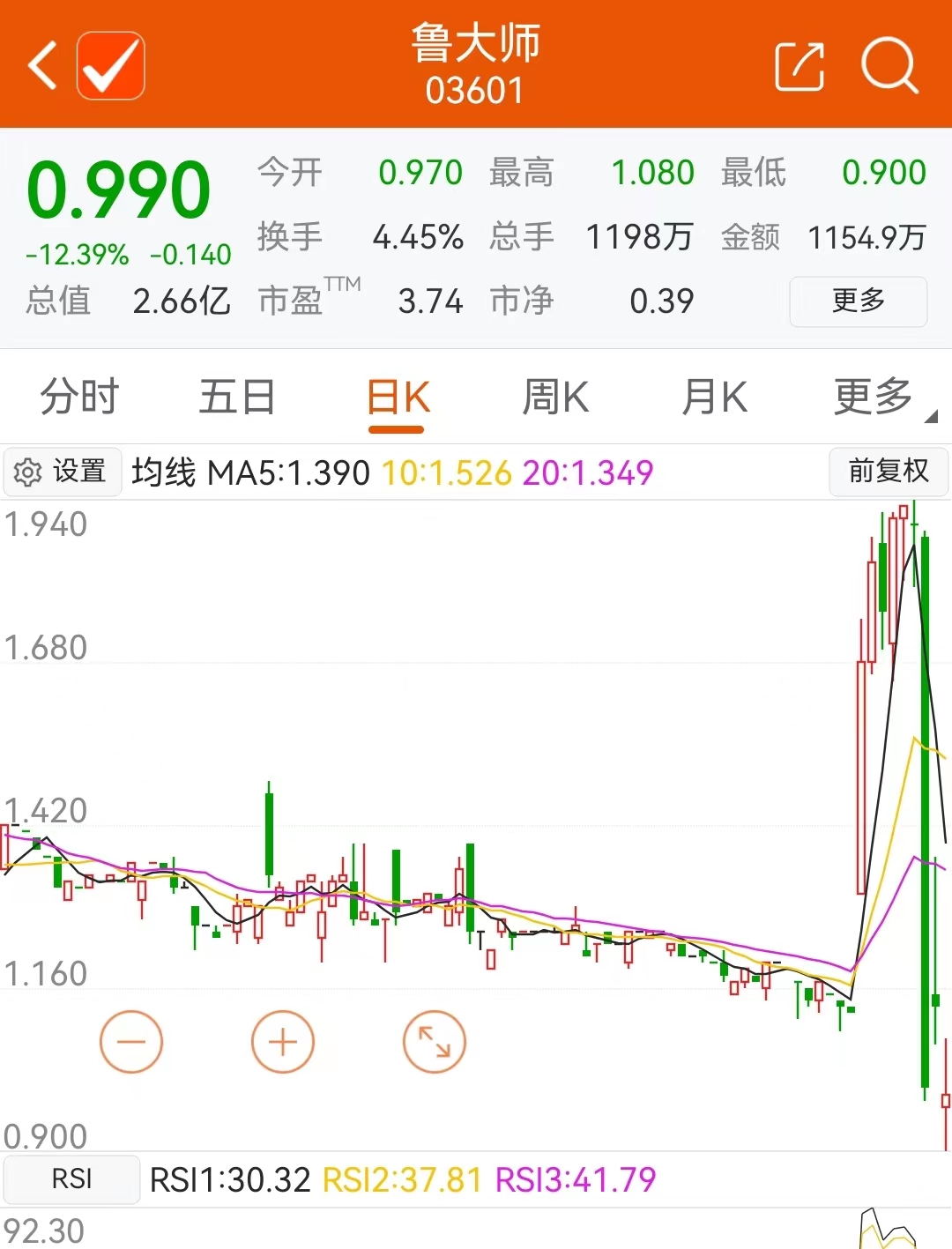Switch to the 分时 chart tab
This screenshot has height=1249, width=952.
79,397
